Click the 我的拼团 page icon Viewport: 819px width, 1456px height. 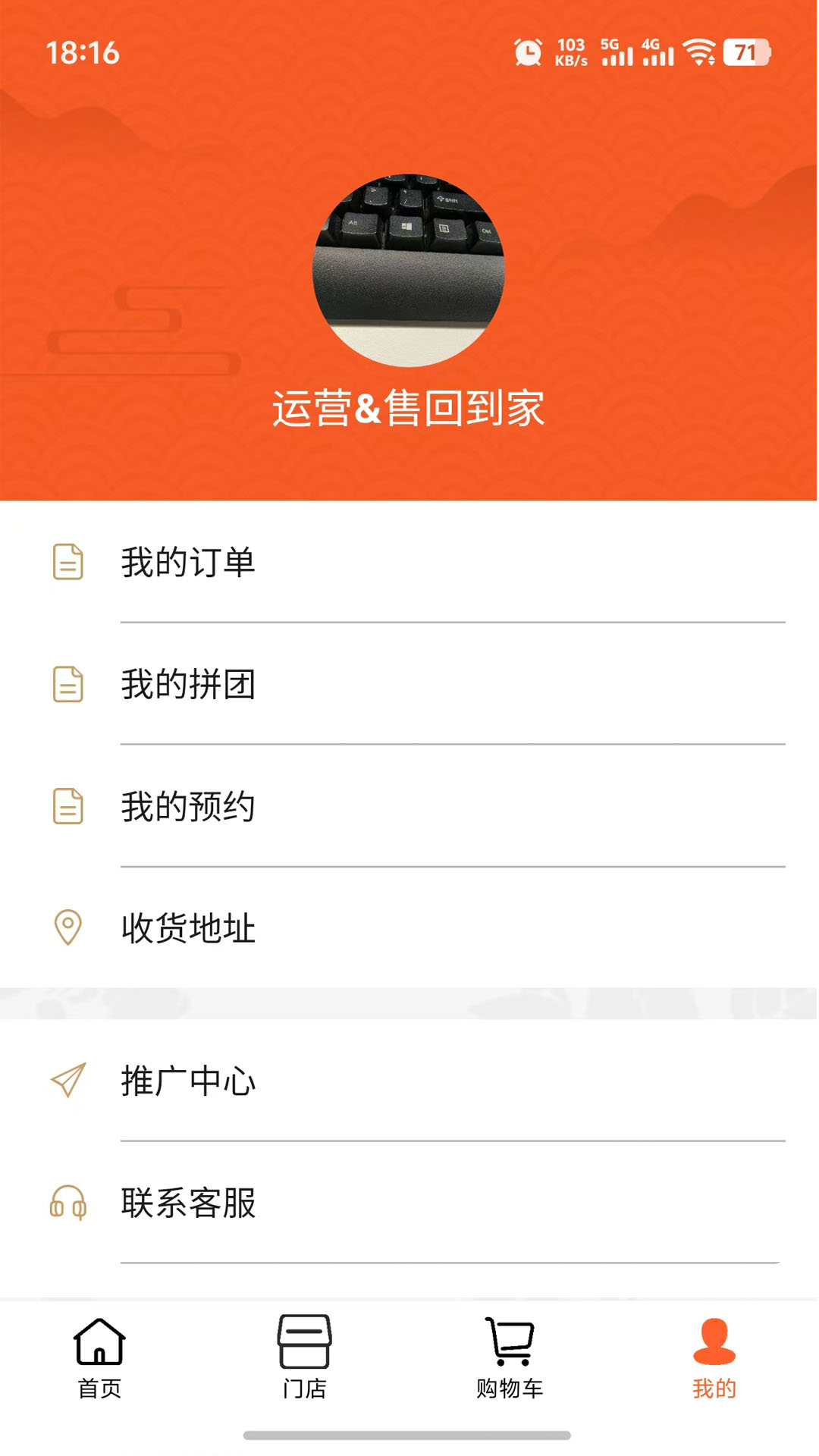click(67, 685)
